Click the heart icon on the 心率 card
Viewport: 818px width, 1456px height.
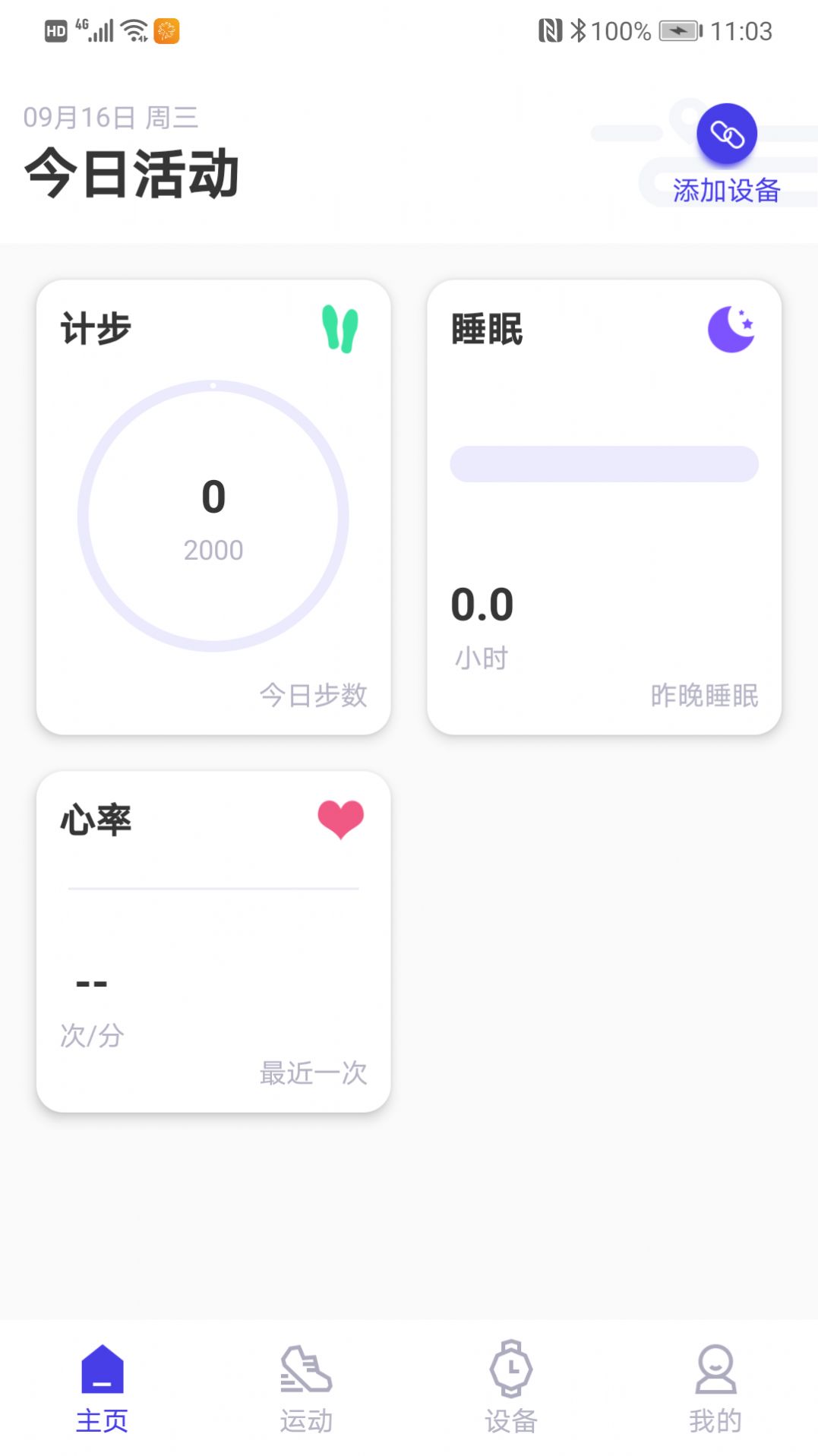point(340,819)
